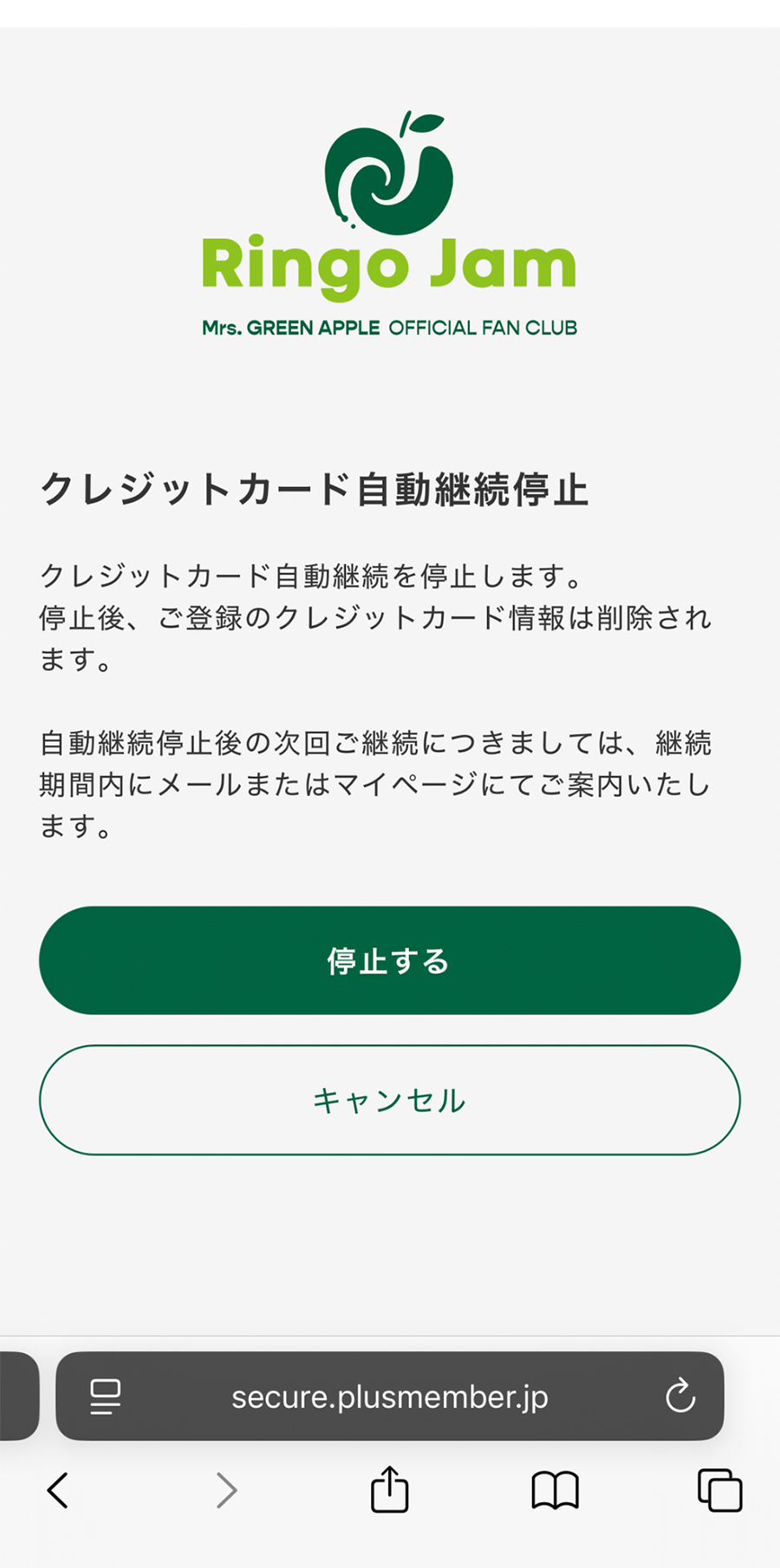Open the secure.plusmember.jp address bar
780x1568 pixels.
pos(390,1396)
